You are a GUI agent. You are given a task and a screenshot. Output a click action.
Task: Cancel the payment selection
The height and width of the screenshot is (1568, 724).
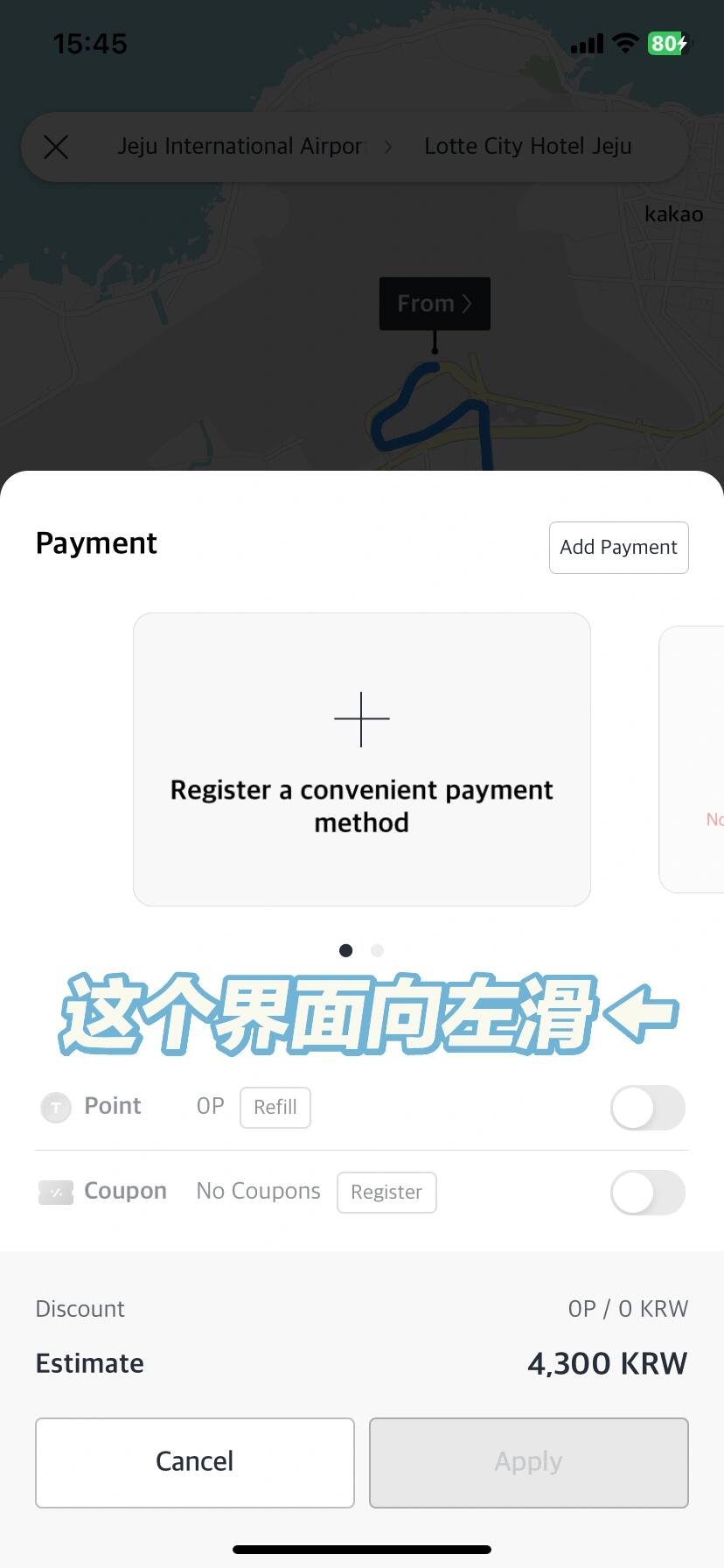[194, 1462]
